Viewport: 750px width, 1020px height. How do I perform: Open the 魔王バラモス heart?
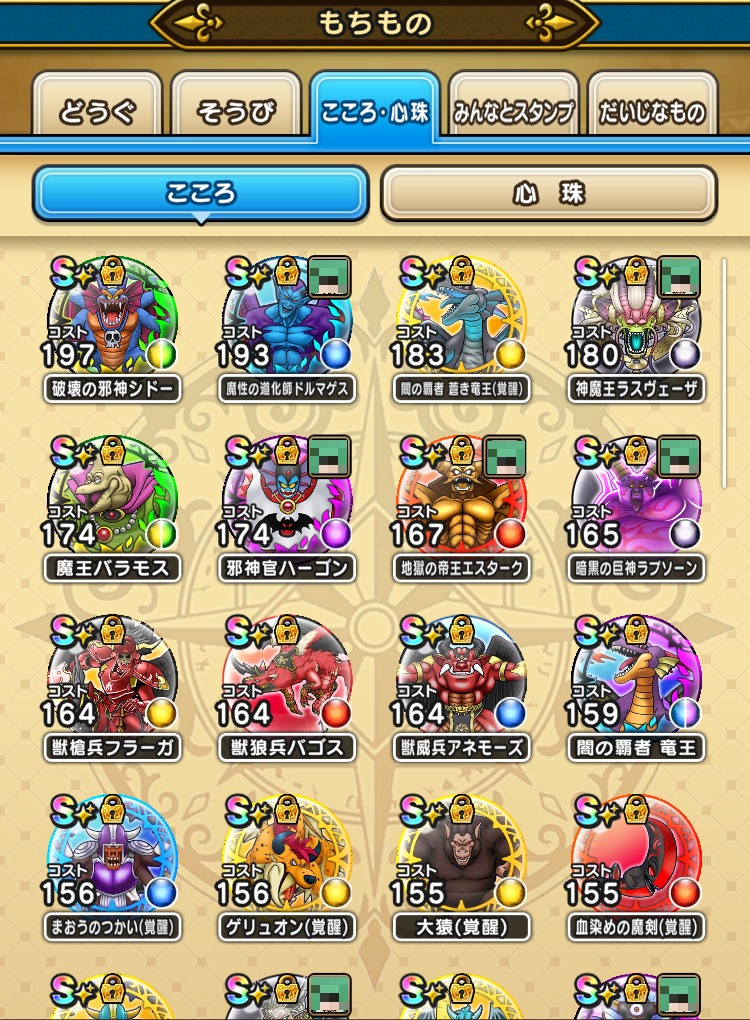112,500
